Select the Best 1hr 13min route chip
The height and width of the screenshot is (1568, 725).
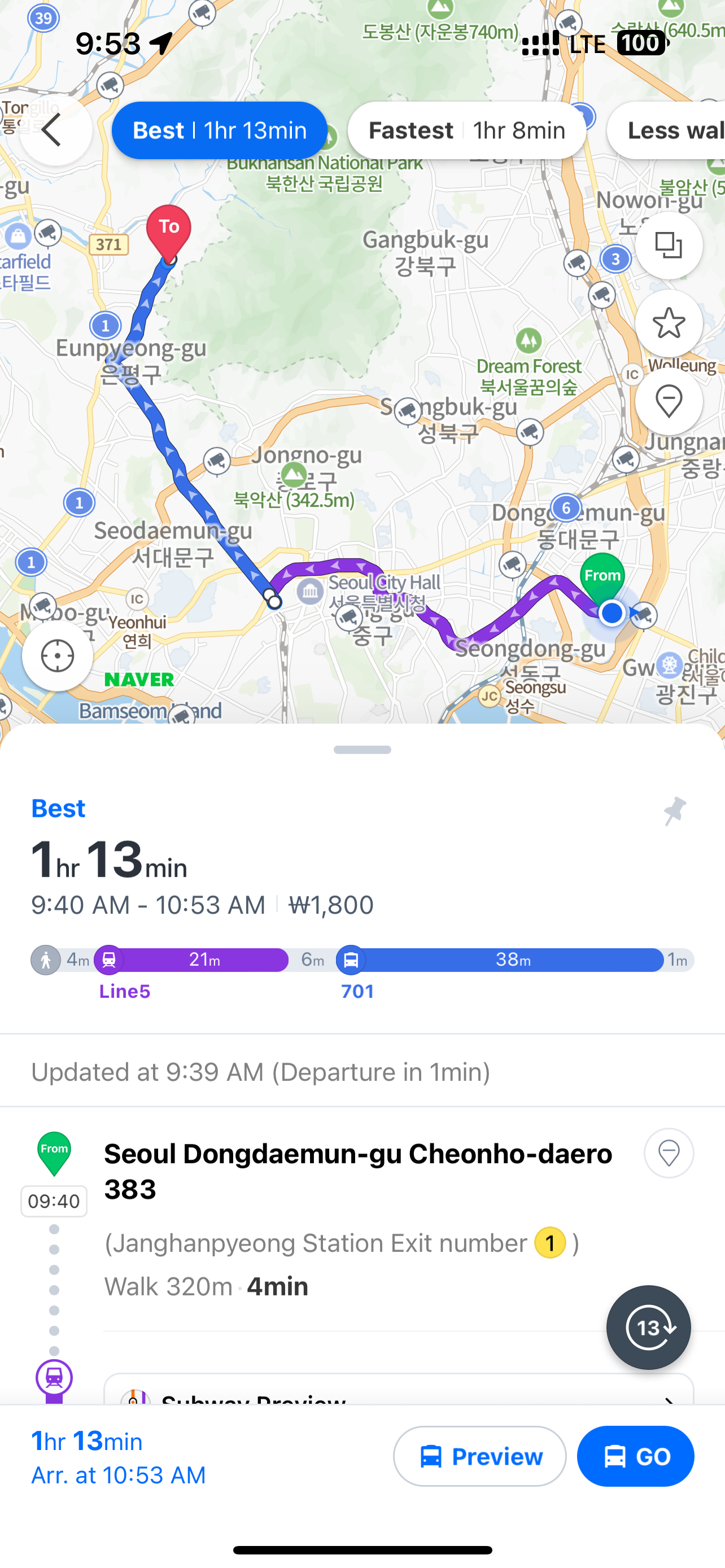coord(219,130)
